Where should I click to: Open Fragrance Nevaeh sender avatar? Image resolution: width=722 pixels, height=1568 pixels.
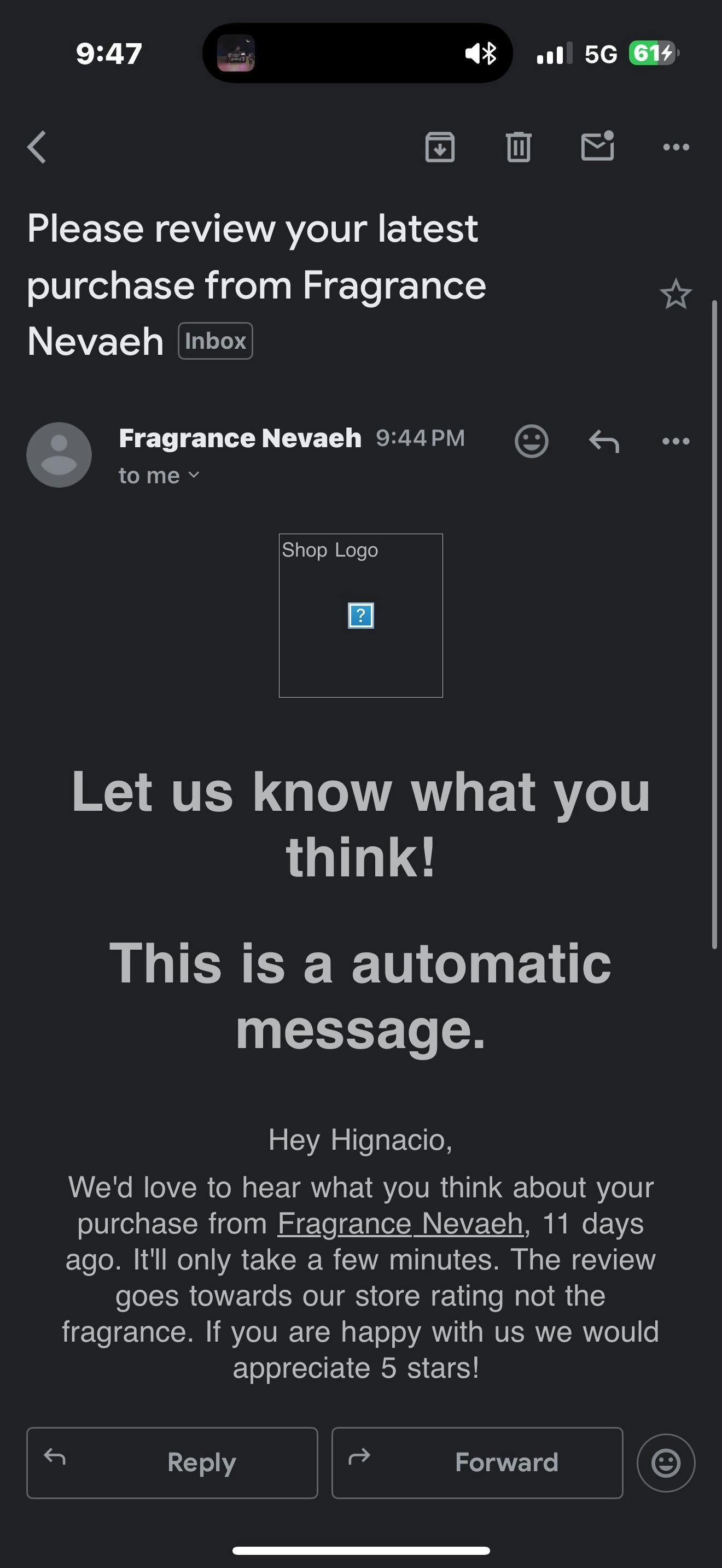click(x=59, y=455)
